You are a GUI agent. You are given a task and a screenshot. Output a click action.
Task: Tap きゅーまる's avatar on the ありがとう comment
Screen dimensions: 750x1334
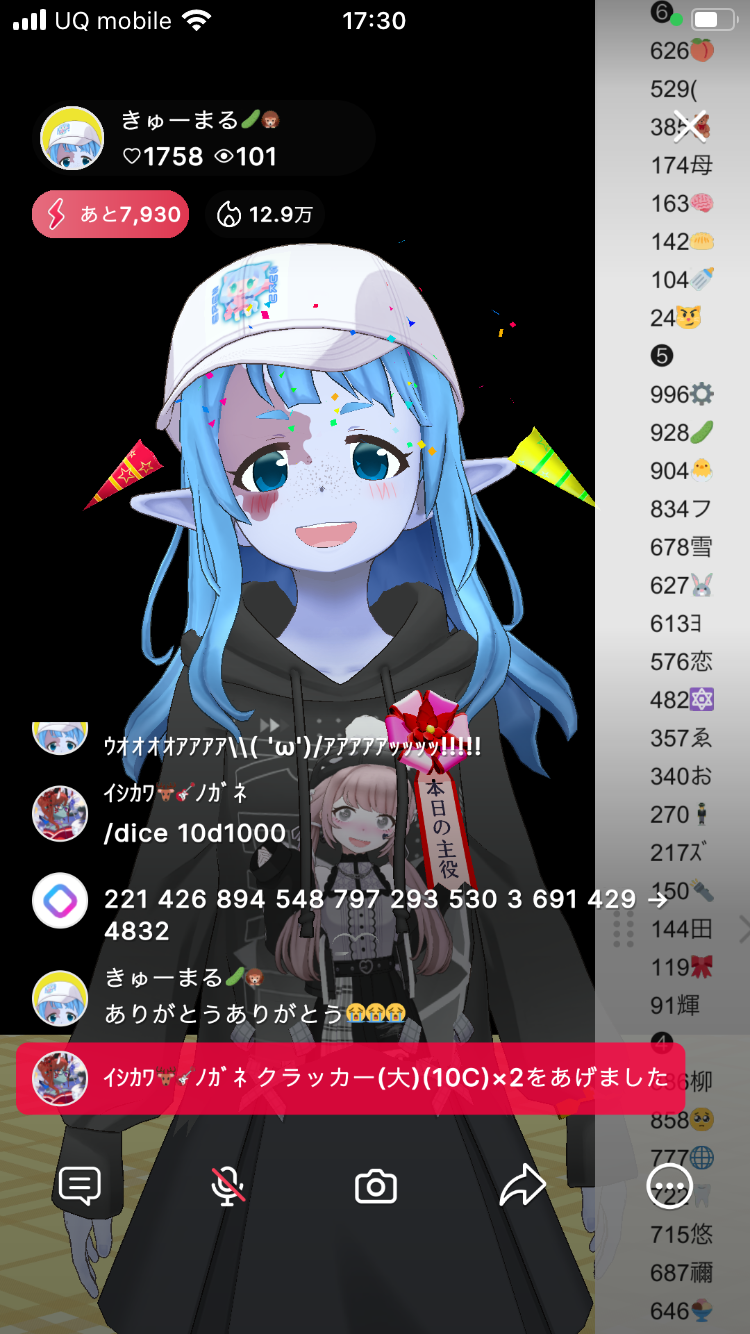coord(60,997)
